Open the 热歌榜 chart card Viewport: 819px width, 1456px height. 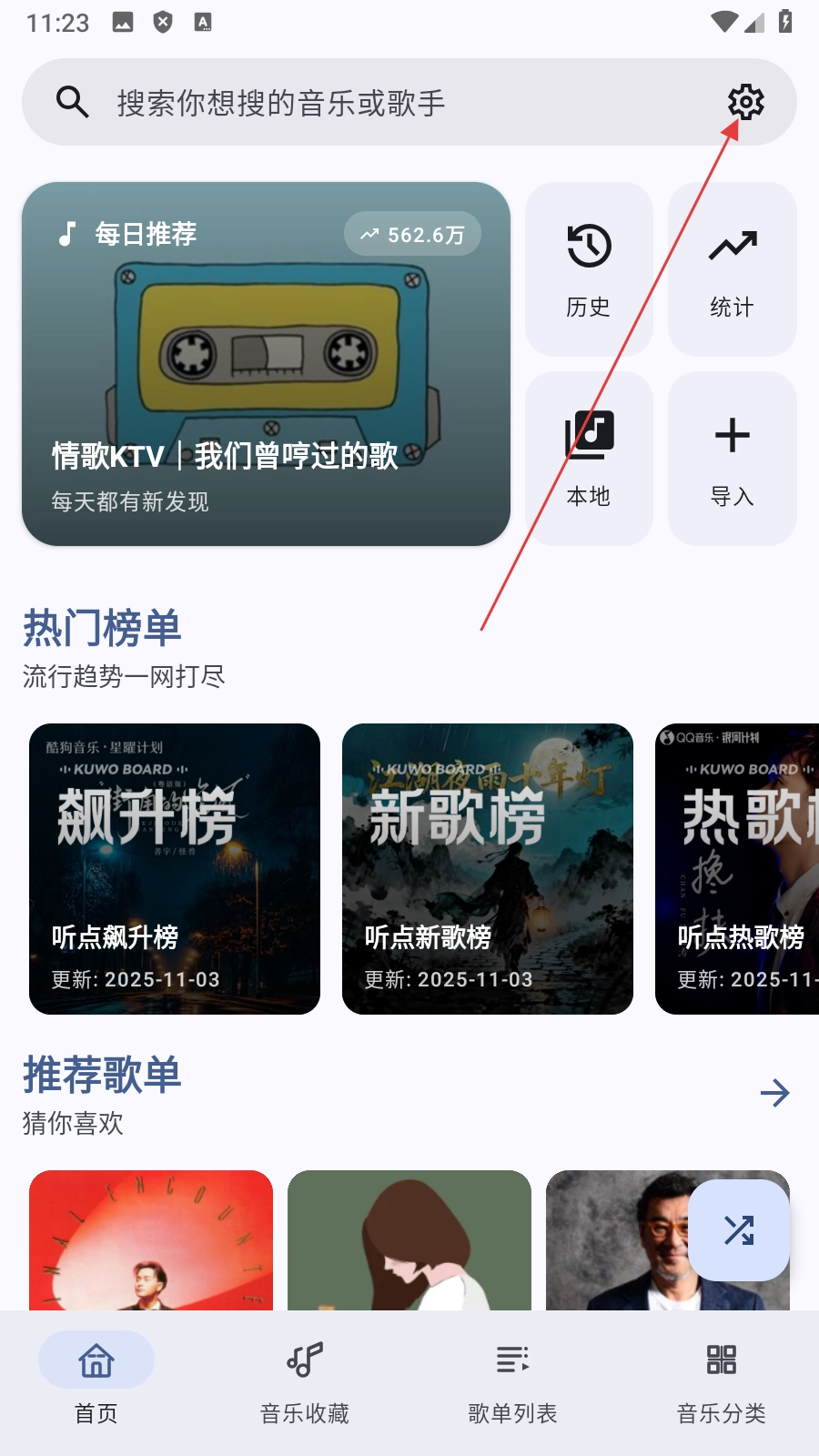click(737, 868)
